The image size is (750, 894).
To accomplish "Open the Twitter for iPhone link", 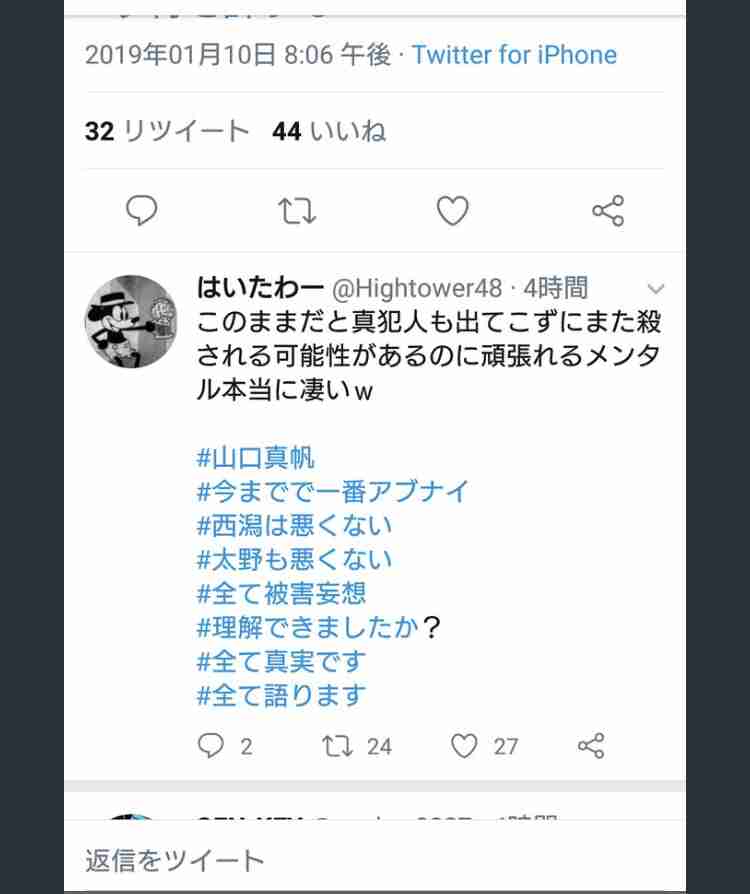I will tap(514, 54).
